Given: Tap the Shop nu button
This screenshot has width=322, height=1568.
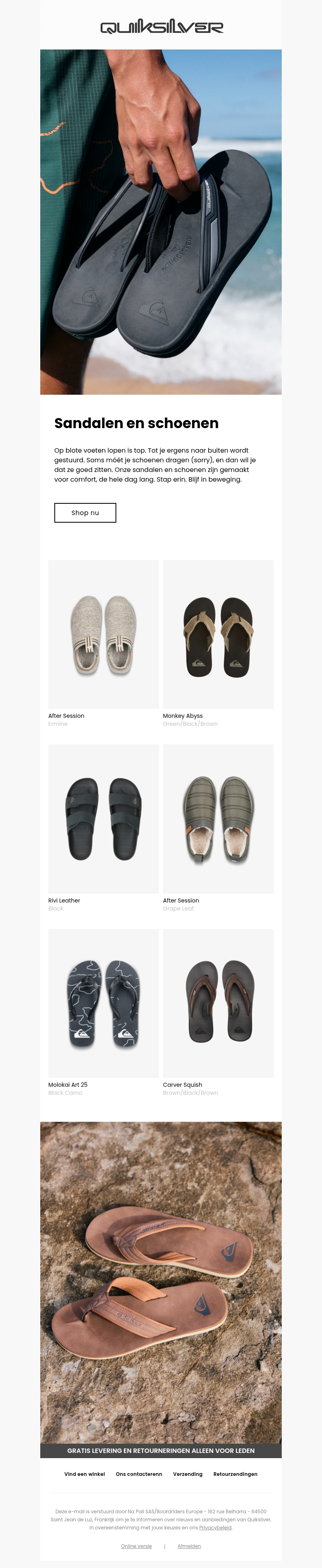Looking at the screenshot, I should 85,513.
